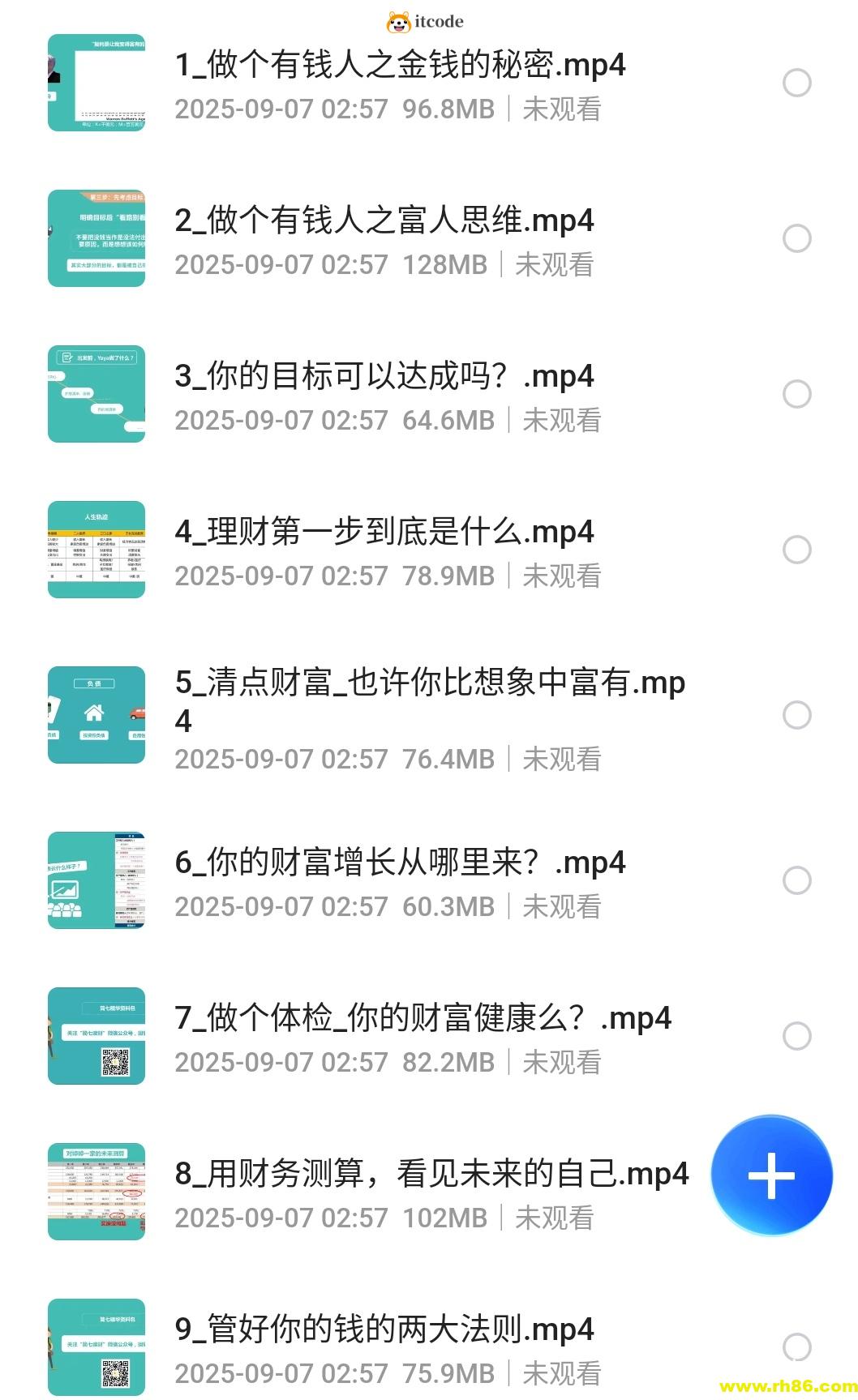Viewport: 858px width, 1400px height.
Task: Tap title 6_你的财富增长从哪里来？.mp4
Action: pyautogui.click(x=401, y=863)
